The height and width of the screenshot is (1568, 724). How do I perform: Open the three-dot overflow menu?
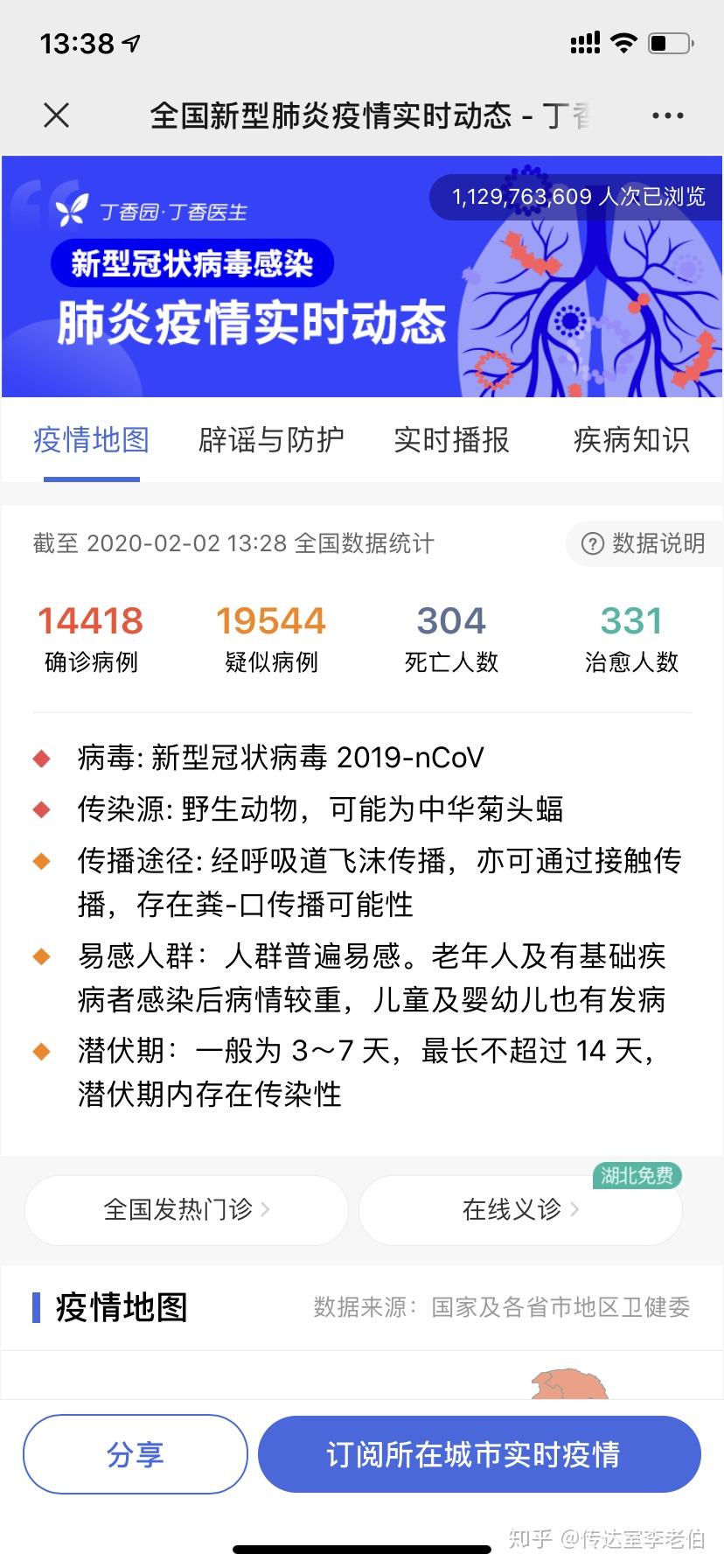668,115
